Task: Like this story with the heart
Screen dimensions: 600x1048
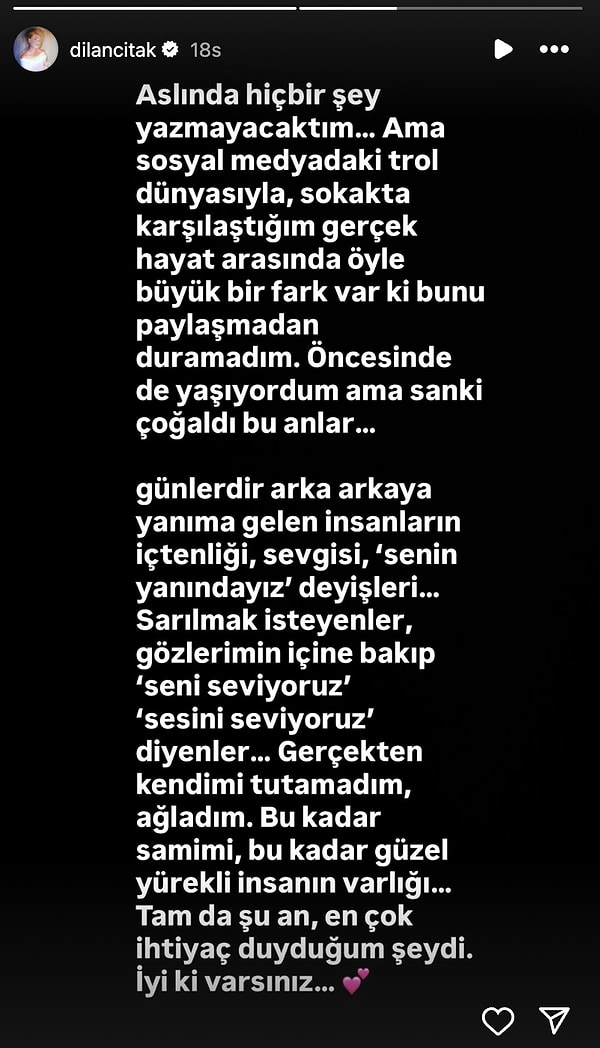Action: pyautogui.click(x=498, y=1020)
